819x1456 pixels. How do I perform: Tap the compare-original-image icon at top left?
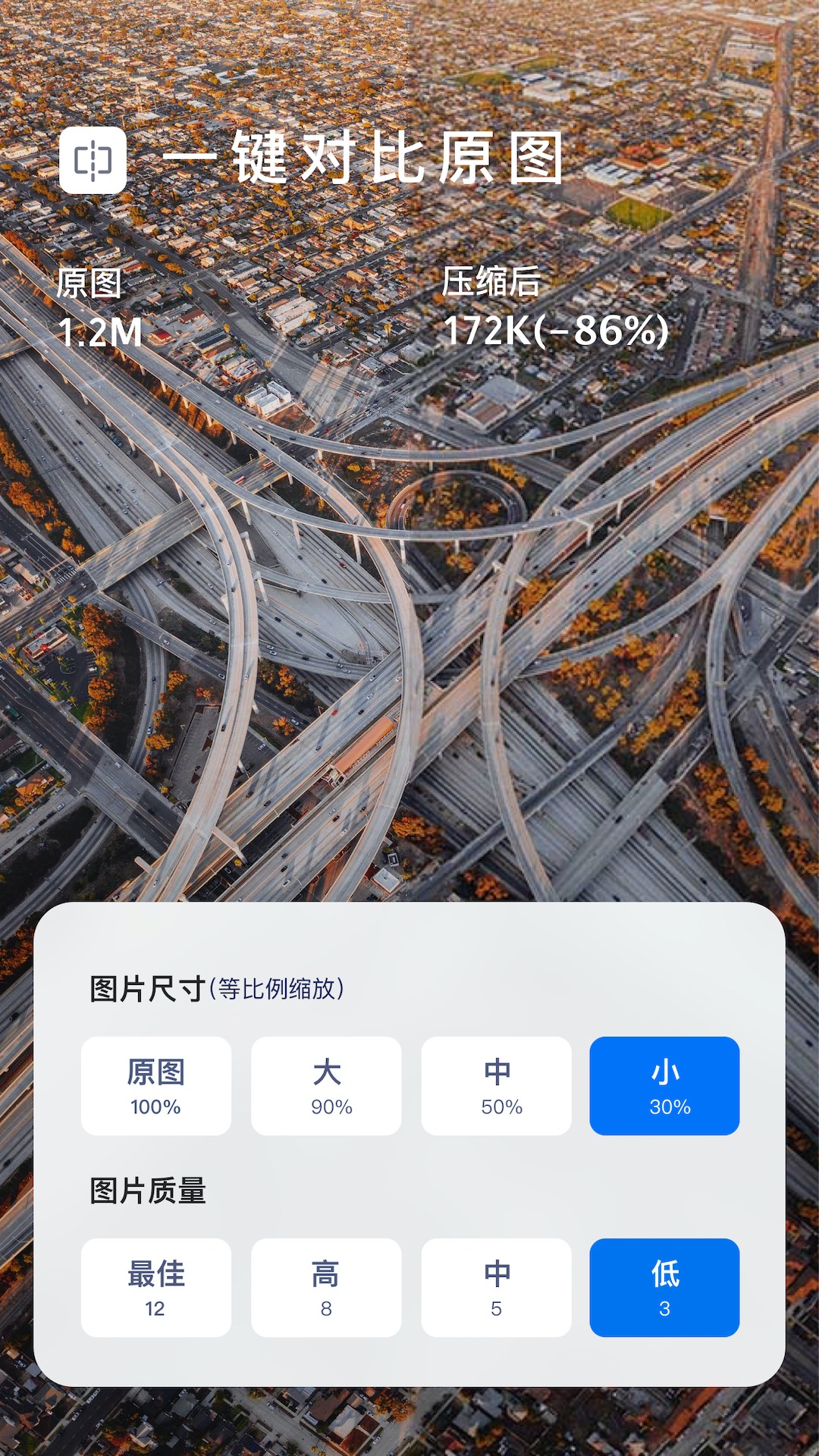coord(94,160)
